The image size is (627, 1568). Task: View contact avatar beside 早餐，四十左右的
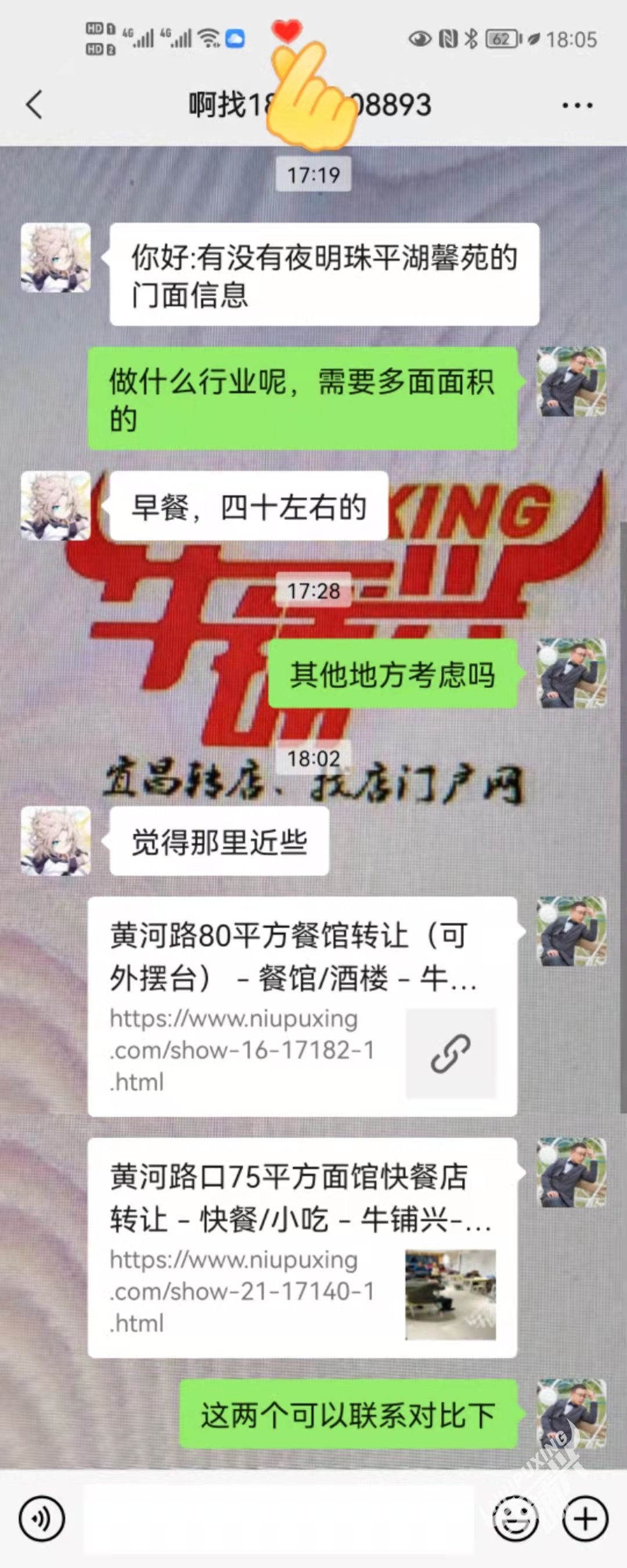pyautogui.click(x=56, y=506)
